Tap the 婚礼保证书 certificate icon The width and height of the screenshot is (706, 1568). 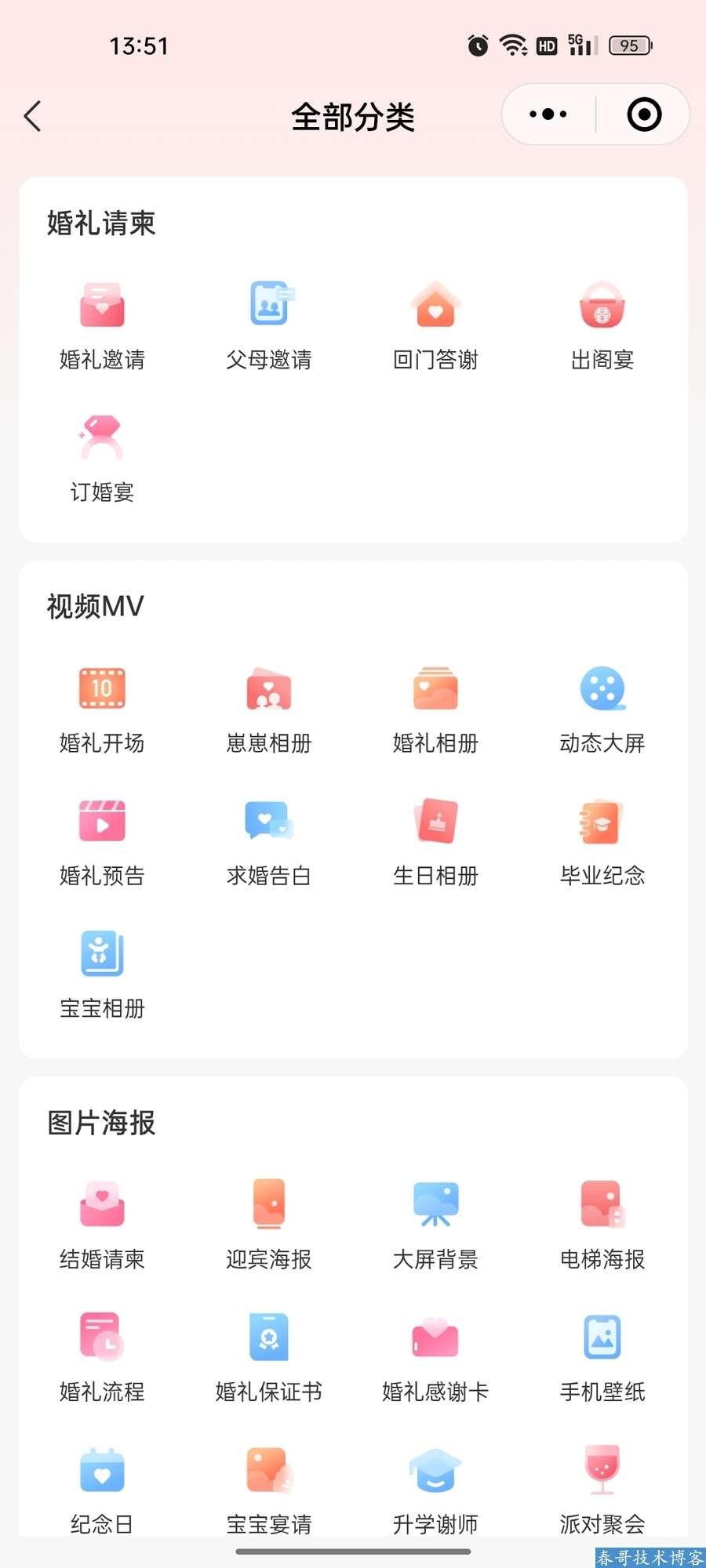coord(268,1337)
